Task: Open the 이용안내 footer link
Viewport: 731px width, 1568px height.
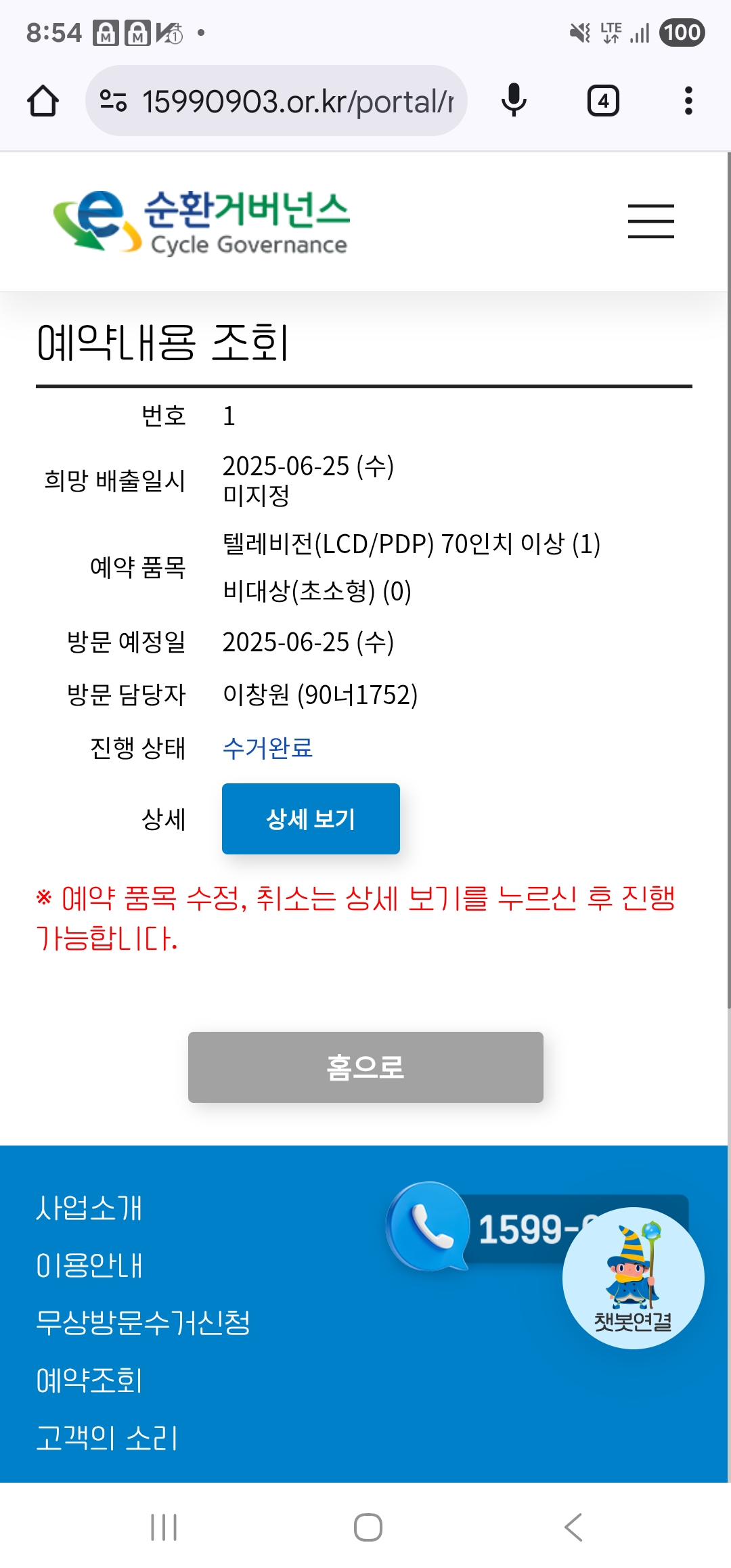Action: coord(89,1265)
